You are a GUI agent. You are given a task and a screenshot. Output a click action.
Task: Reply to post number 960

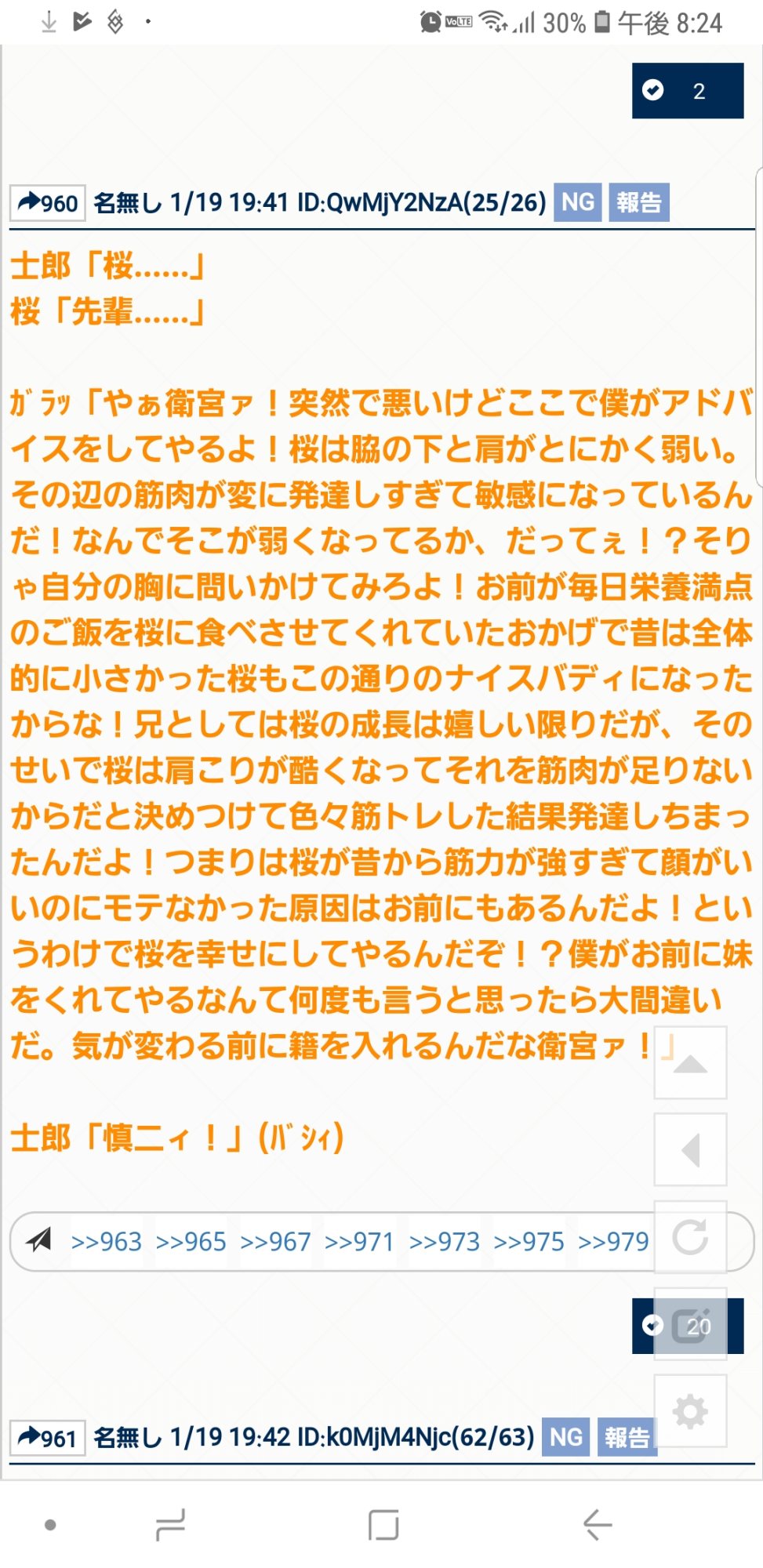pyautogui.click(x=48, y=203)
